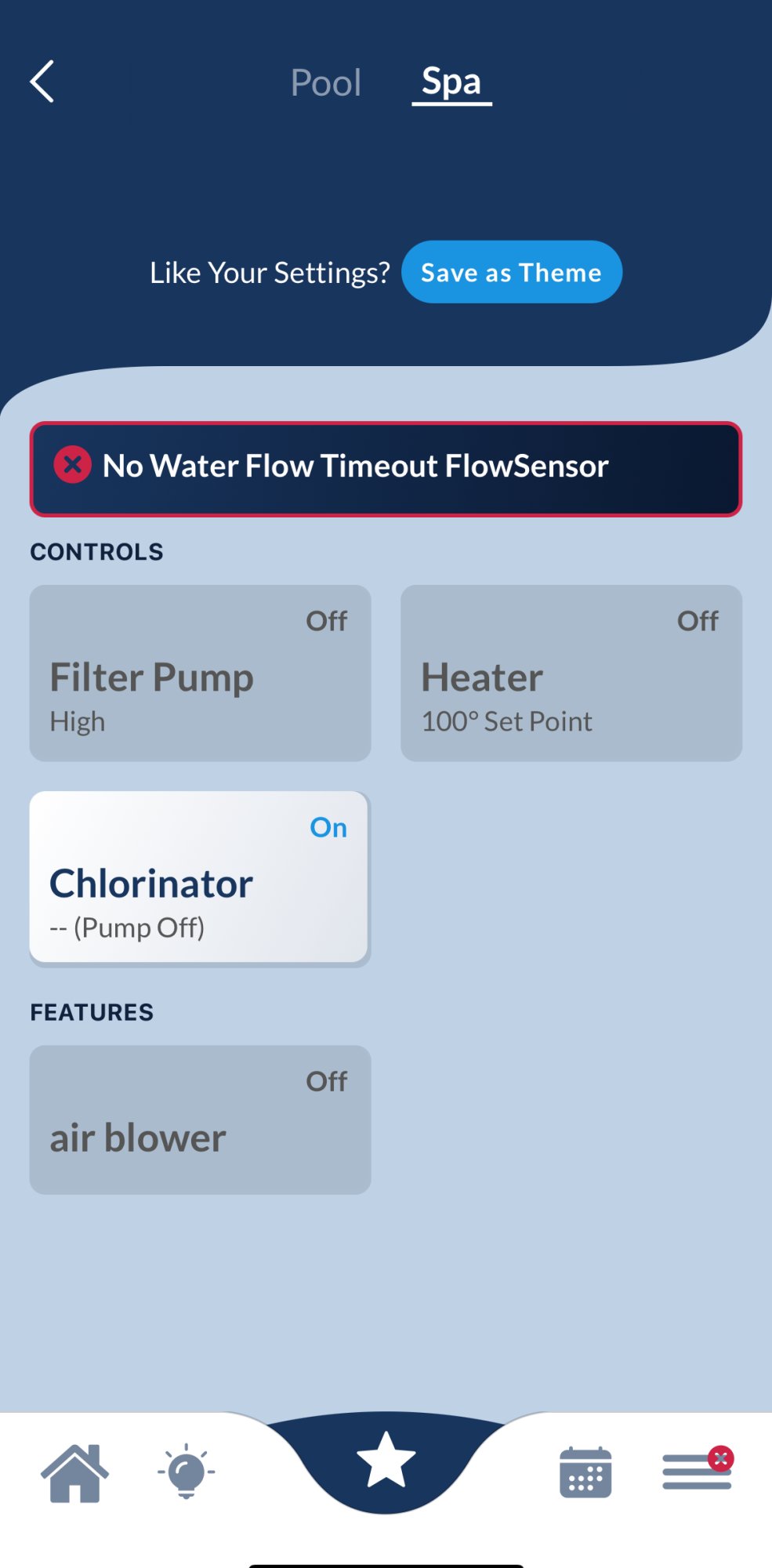Turn on the Heater tile
The image size is (772, 1568).
pyautogui.click(x=571, y=673)
